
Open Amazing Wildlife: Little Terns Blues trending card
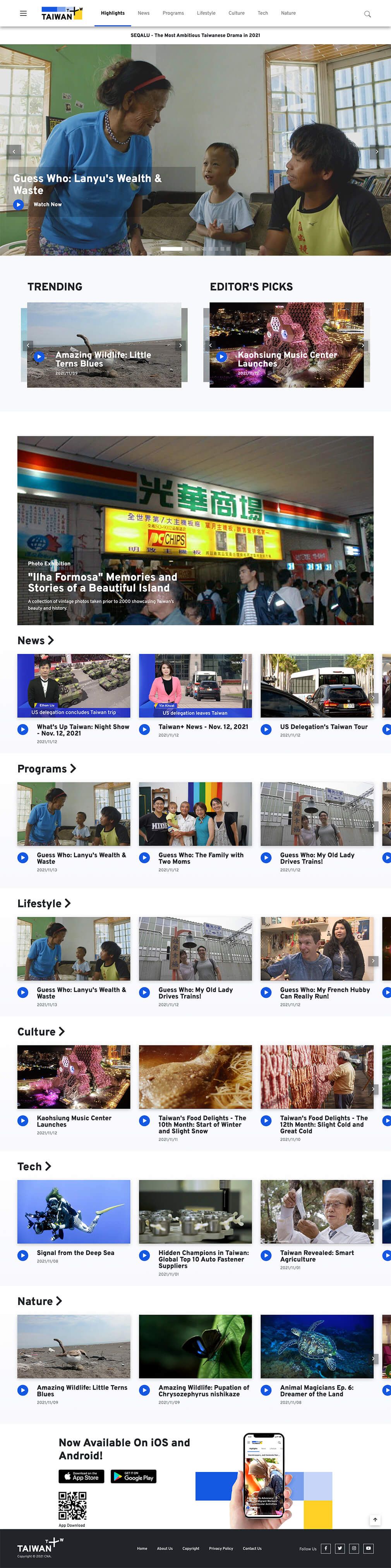pyautogui.click(x=104, y=345)
